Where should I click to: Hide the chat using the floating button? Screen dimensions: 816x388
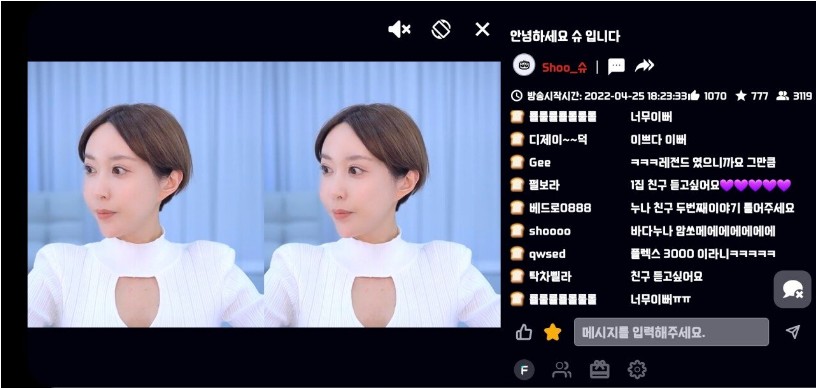(792, 289)
